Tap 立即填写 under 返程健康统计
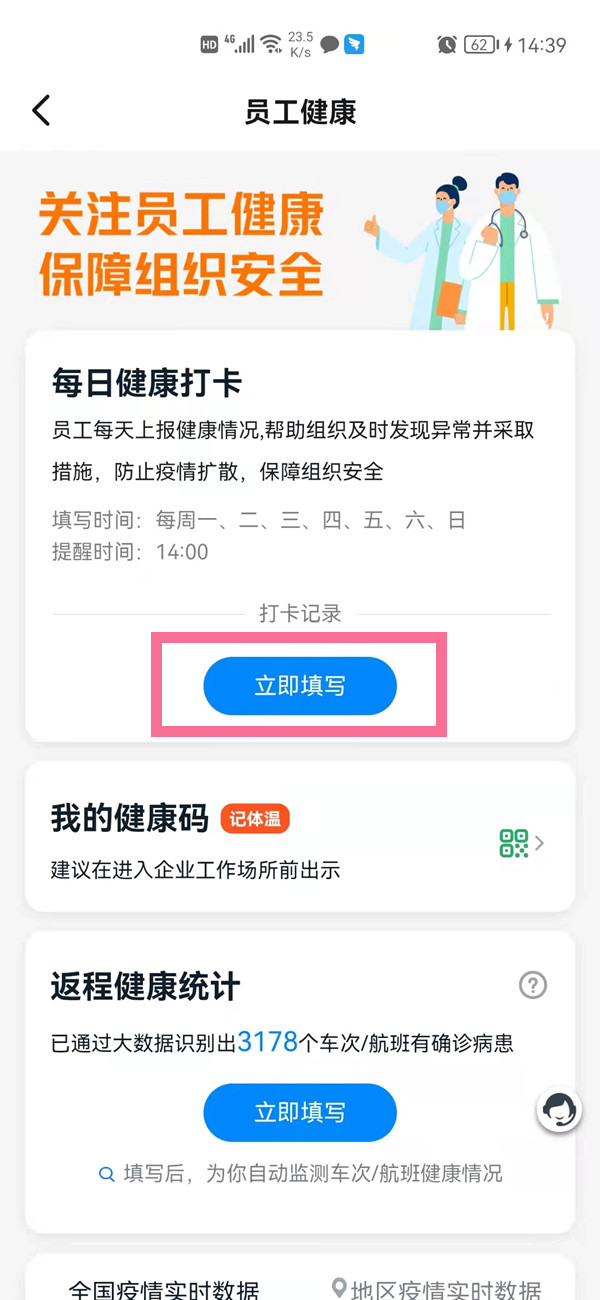This screenshot has height=1300, width=600. point(300,1112)
